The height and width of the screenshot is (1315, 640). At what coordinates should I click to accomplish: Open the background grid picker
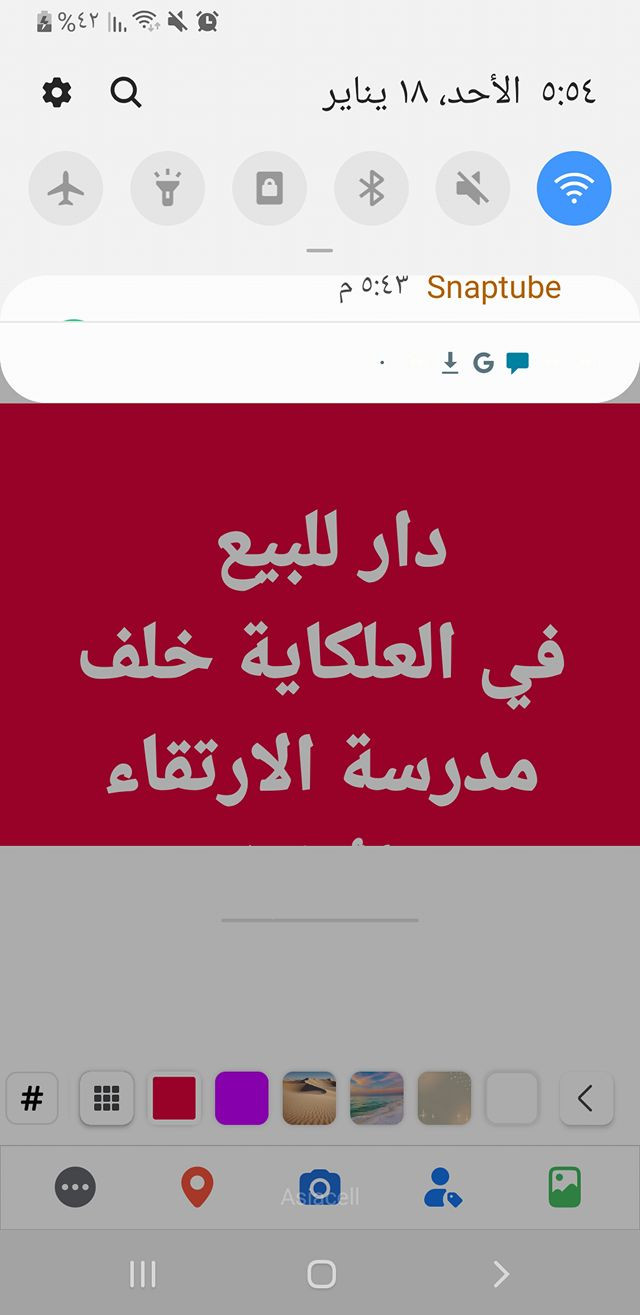tap(107, 1099)
